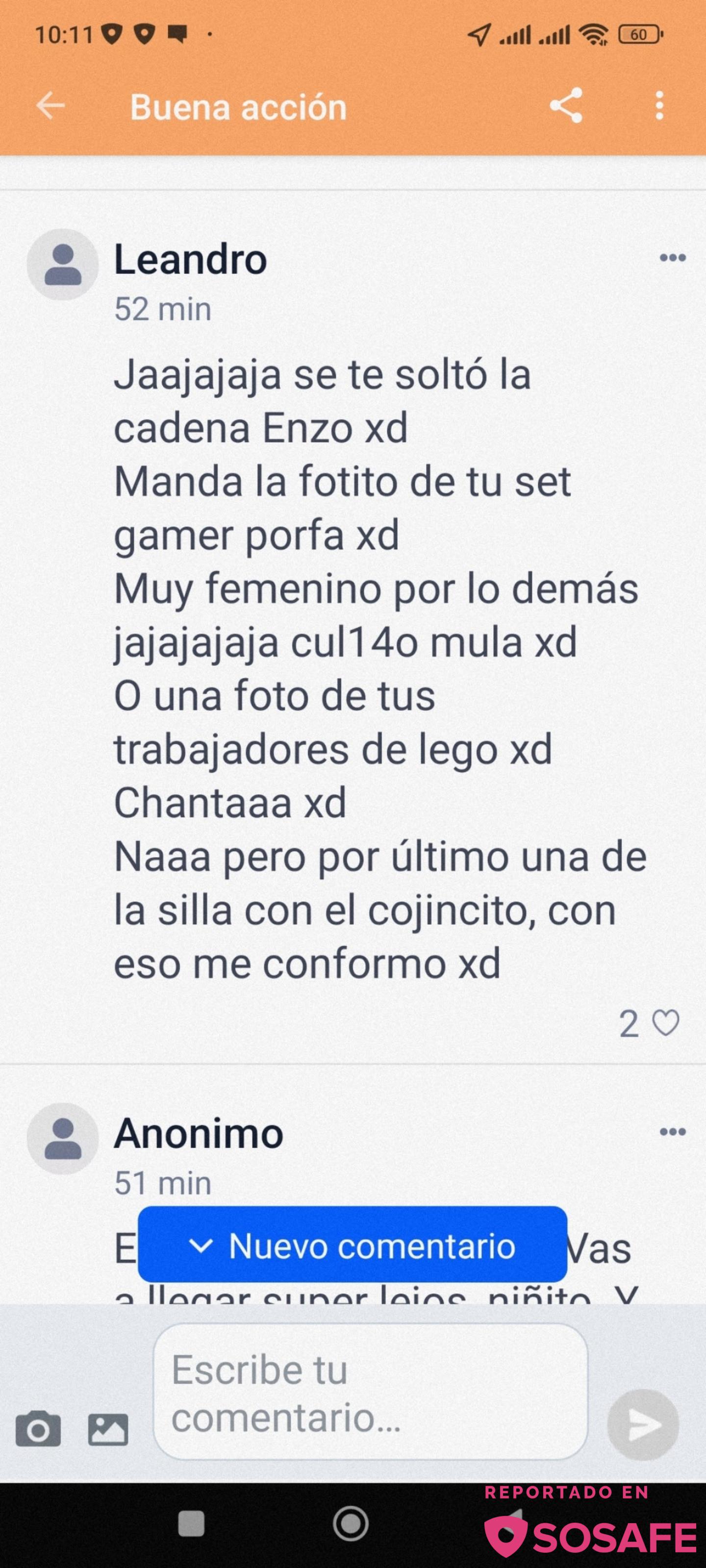The height and width of the screenshot is (1568, 706).
Task: Open recent apps from navigation bar
Action: point(191,1523)
